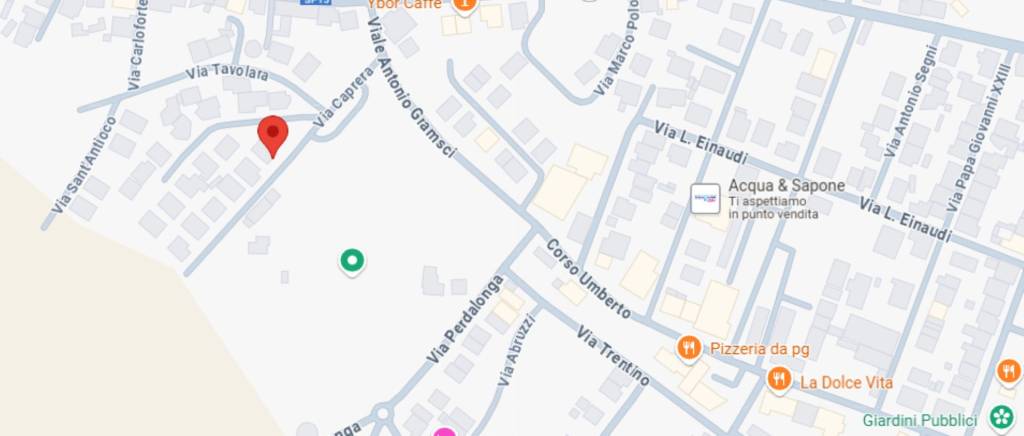This screenshot has width=1024, height=436.
Task: Select the Giardini Pubblici park marker
Action: coord(999,416)
